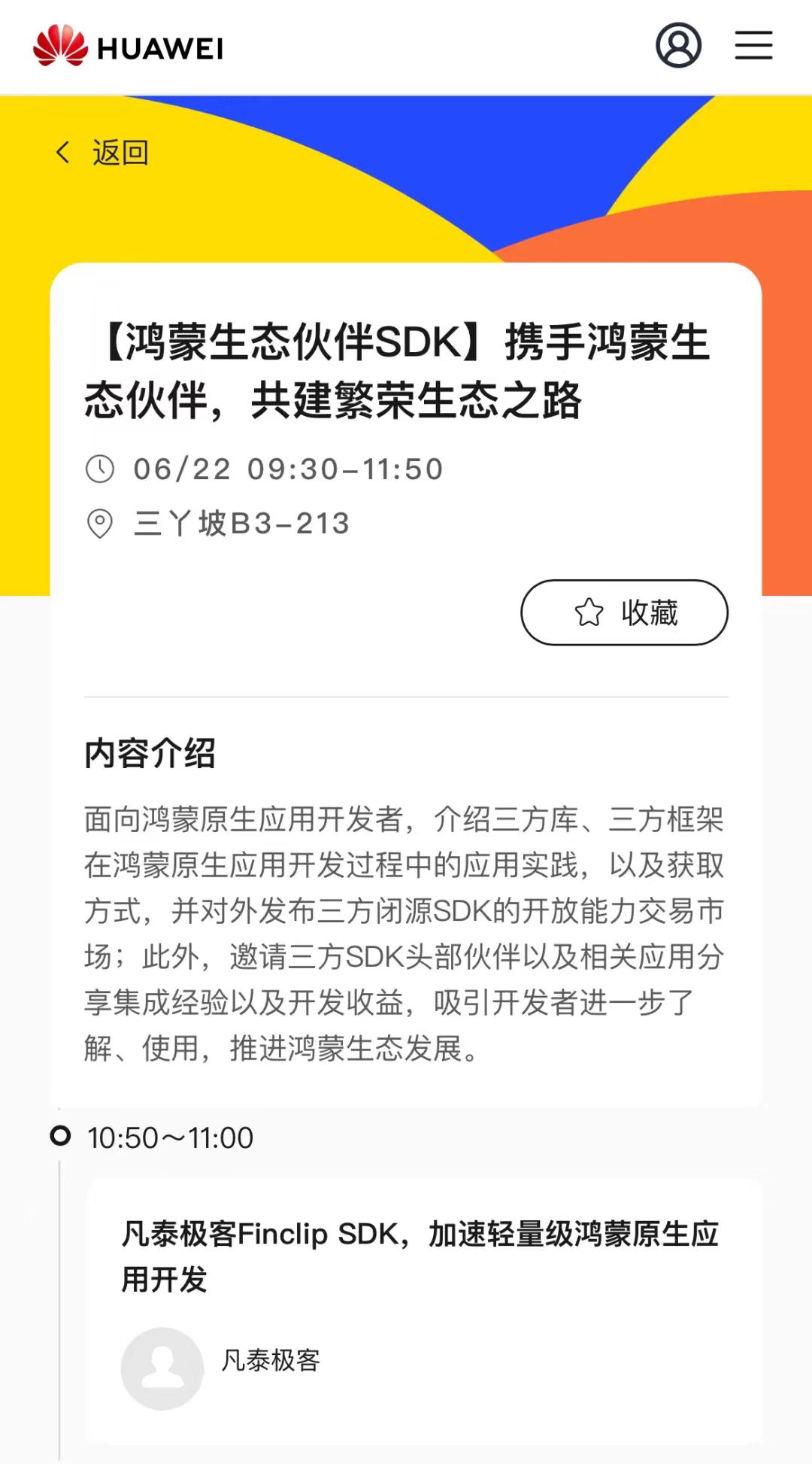
Task: Open the user account icon
Action: click(678, 45)
